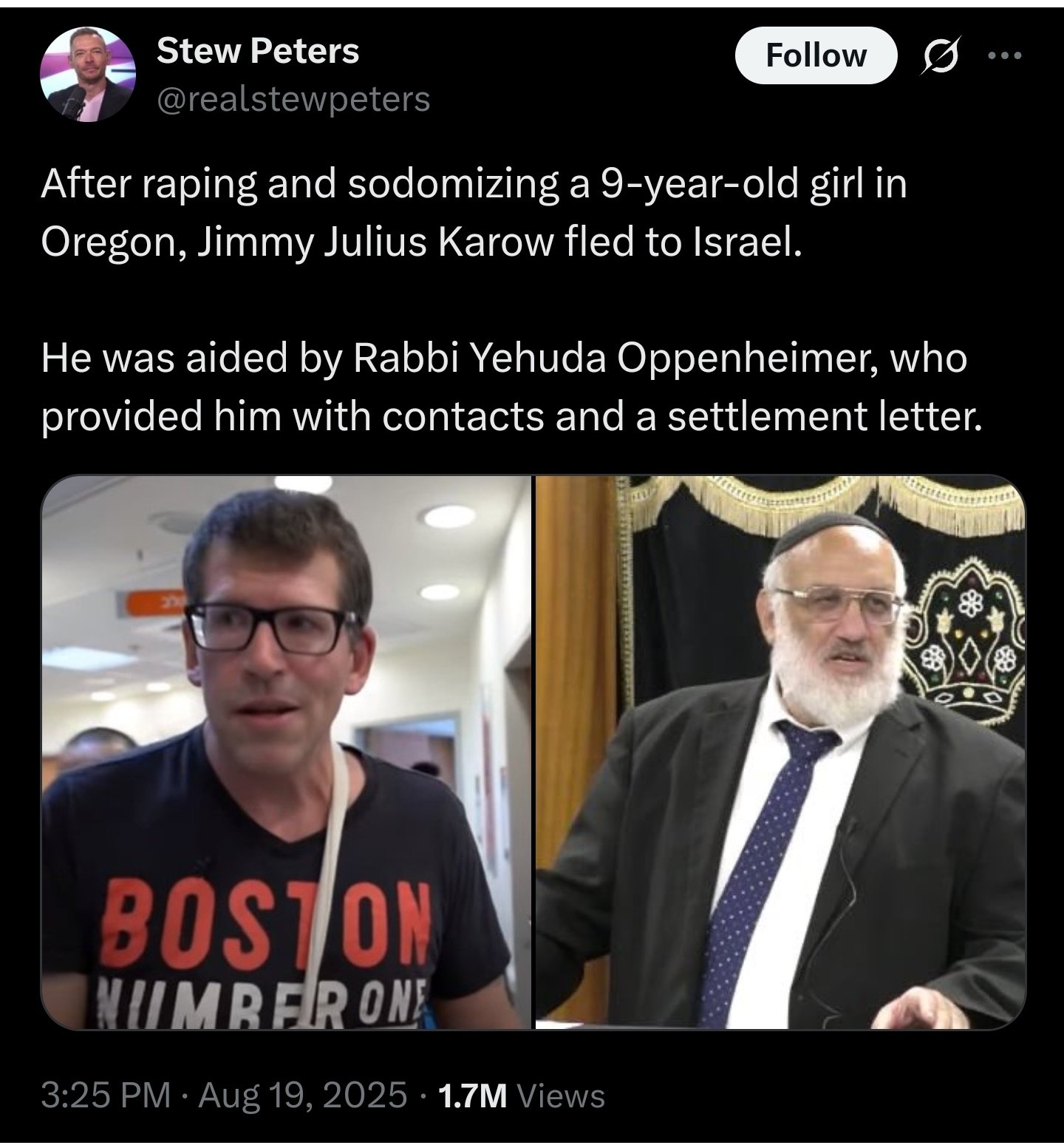Visit the @realstewpeters profile handle
Screen dimensions: 1064x1148
(293, 98)
